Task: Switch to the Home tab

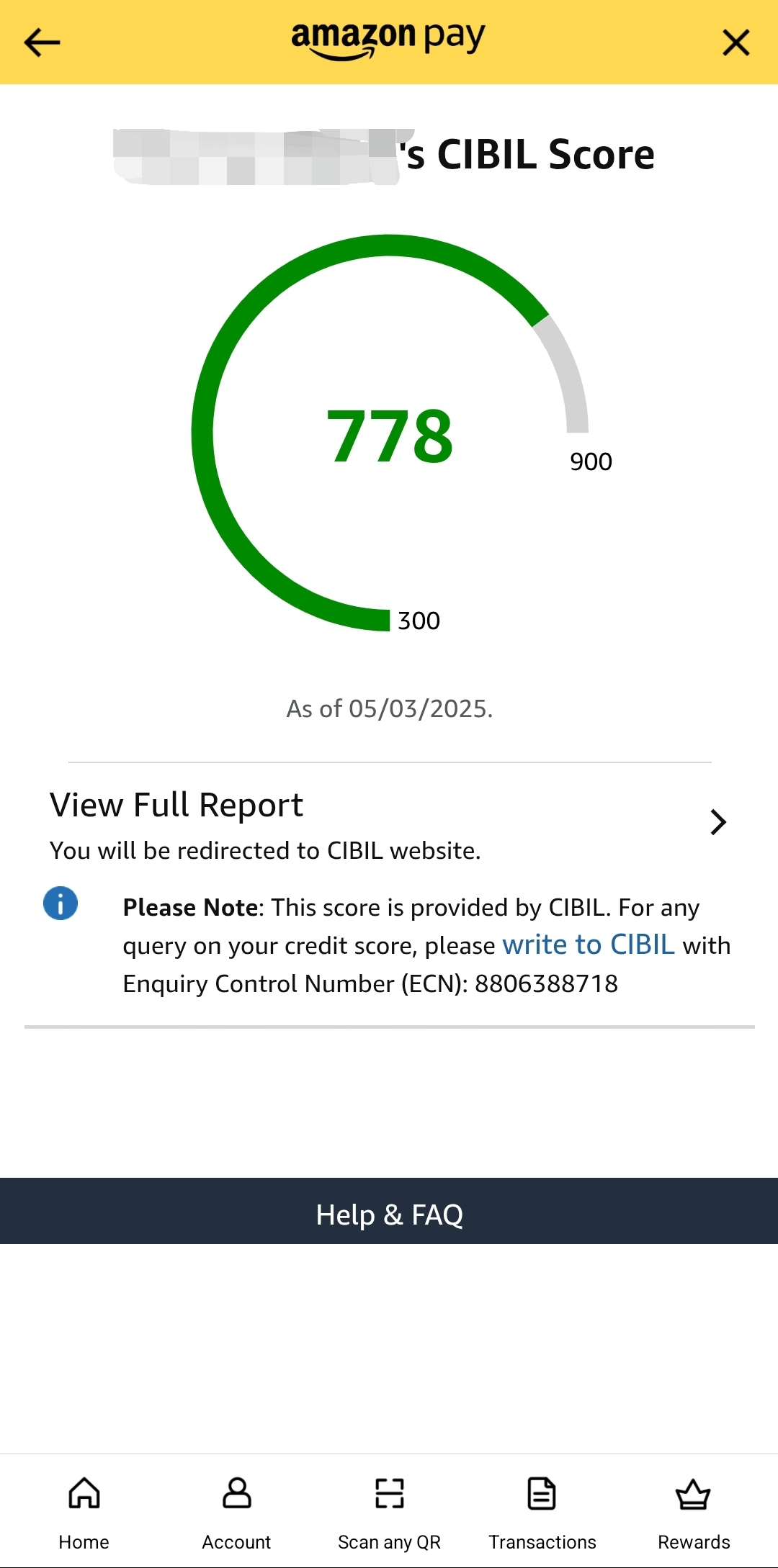Action: [84, 1510]
